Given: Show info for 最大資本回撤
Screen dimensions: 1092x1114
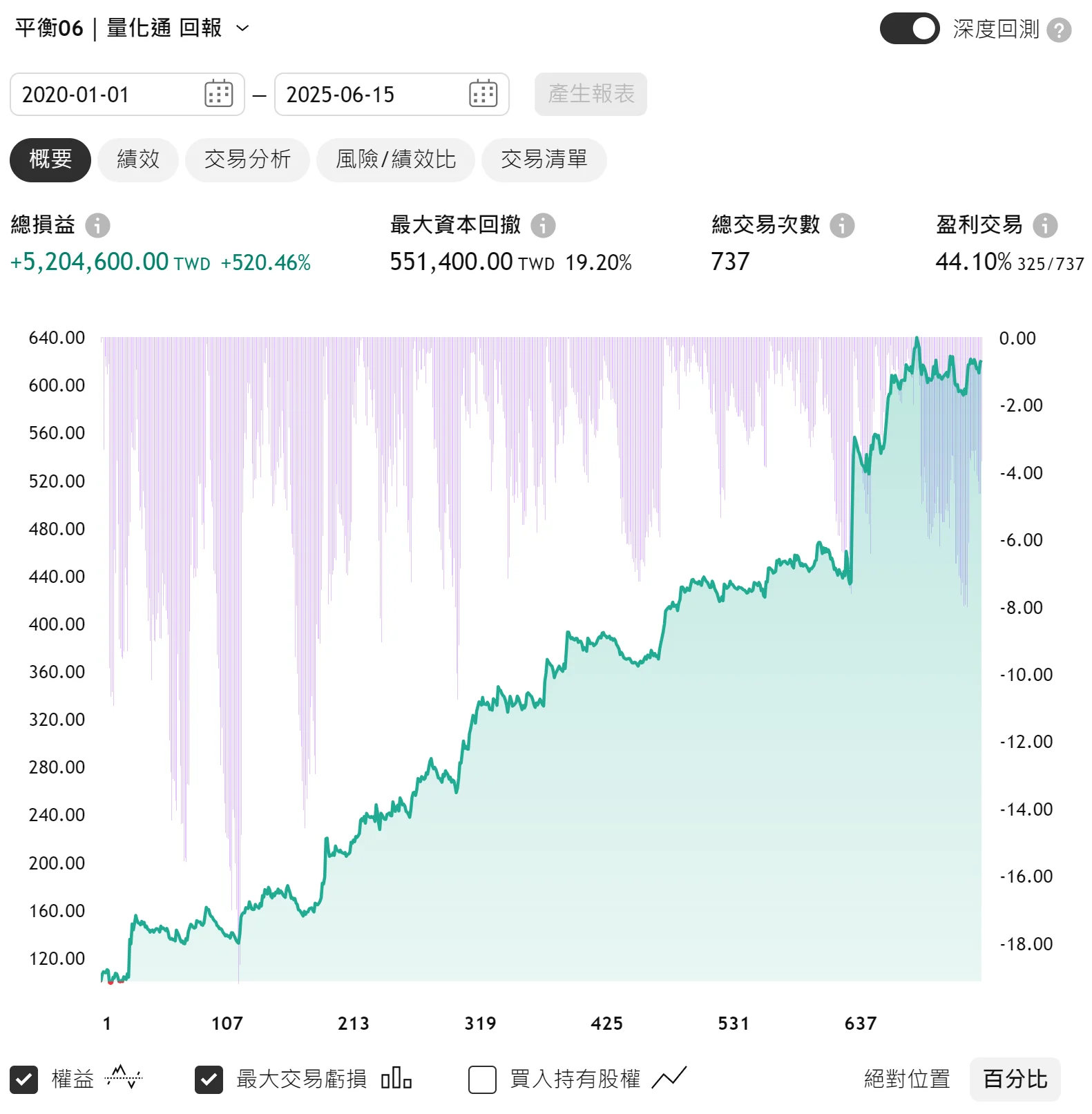Looking at the screenshot, I should [x=543, y=225].
